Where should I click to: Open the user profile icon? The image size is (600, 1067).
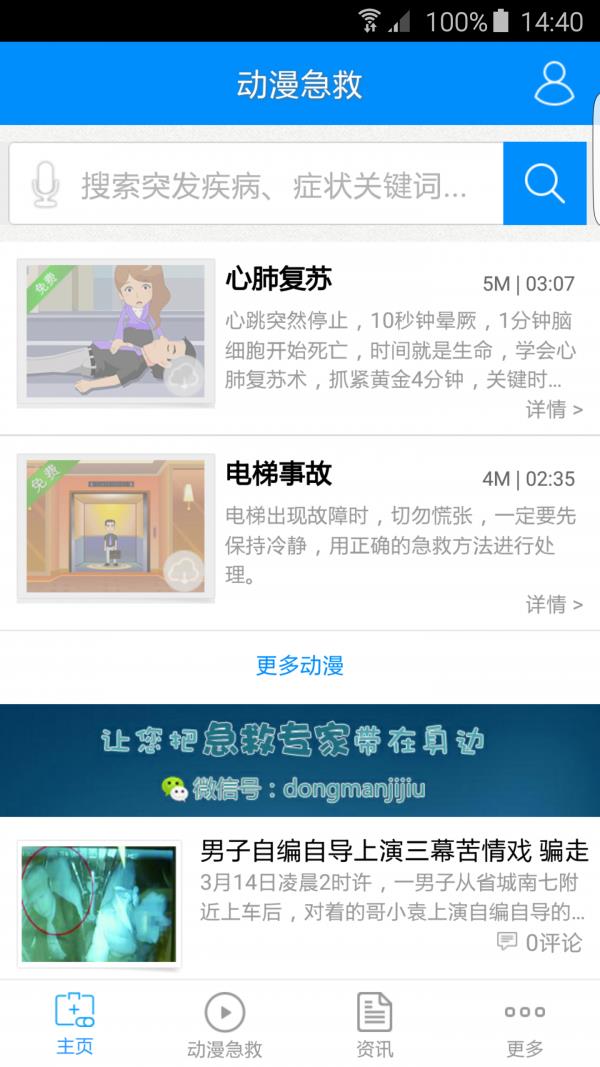[x=554, y=83]
